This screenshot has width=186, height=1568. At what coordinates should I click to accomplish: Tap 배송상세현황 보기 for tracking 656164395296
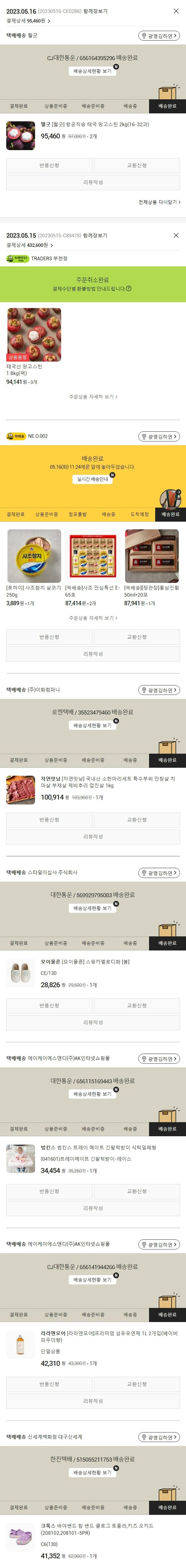[x=93, y=71]
